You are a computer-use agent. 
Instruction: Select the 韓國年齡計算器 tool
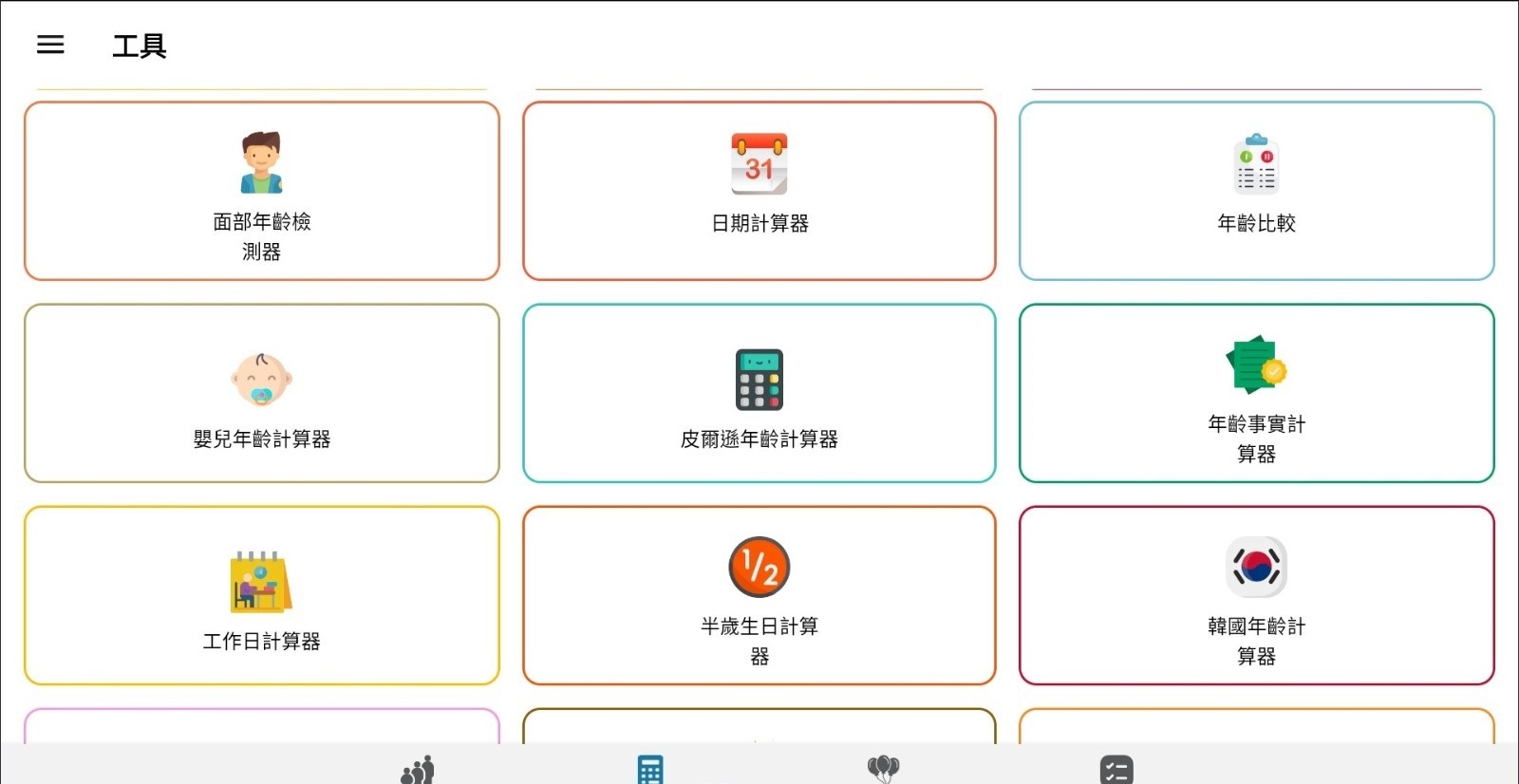point(1256,595)
